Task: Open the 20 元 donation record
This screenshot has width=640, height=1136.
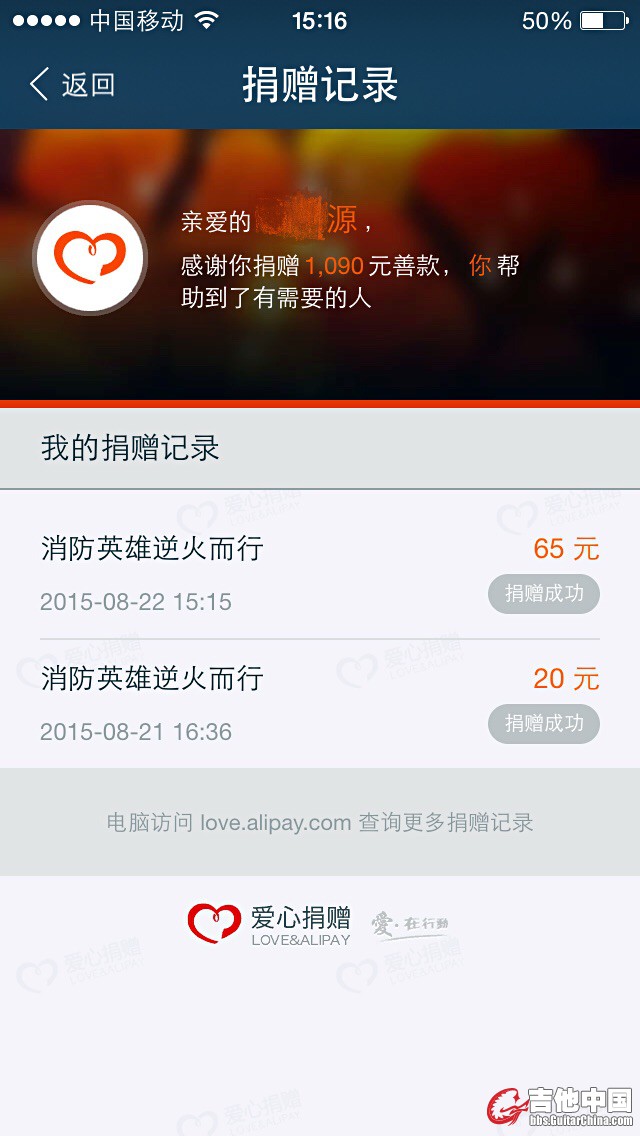Action: 320,704
